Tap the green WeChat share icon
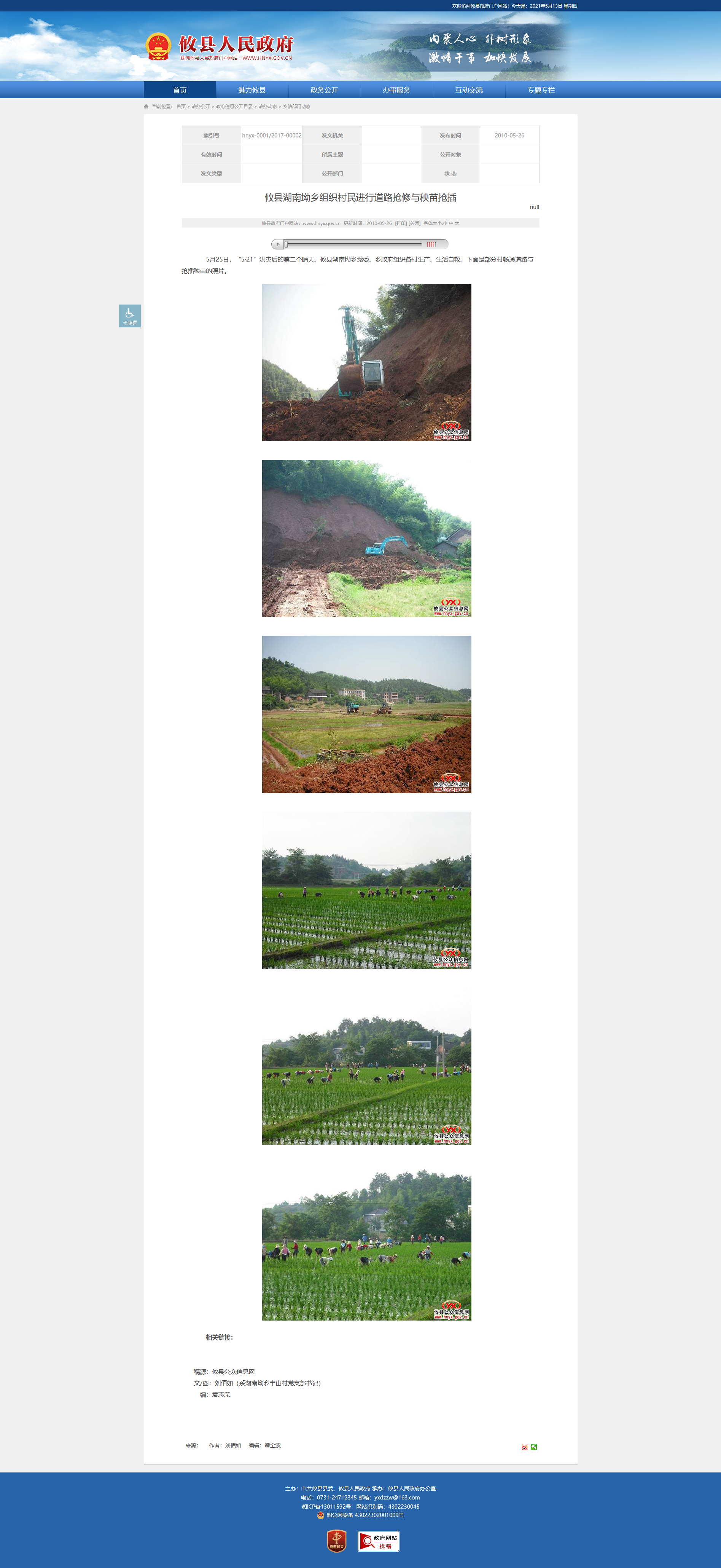Screen dimensions: 721x1568 (x=533, y=1447)
